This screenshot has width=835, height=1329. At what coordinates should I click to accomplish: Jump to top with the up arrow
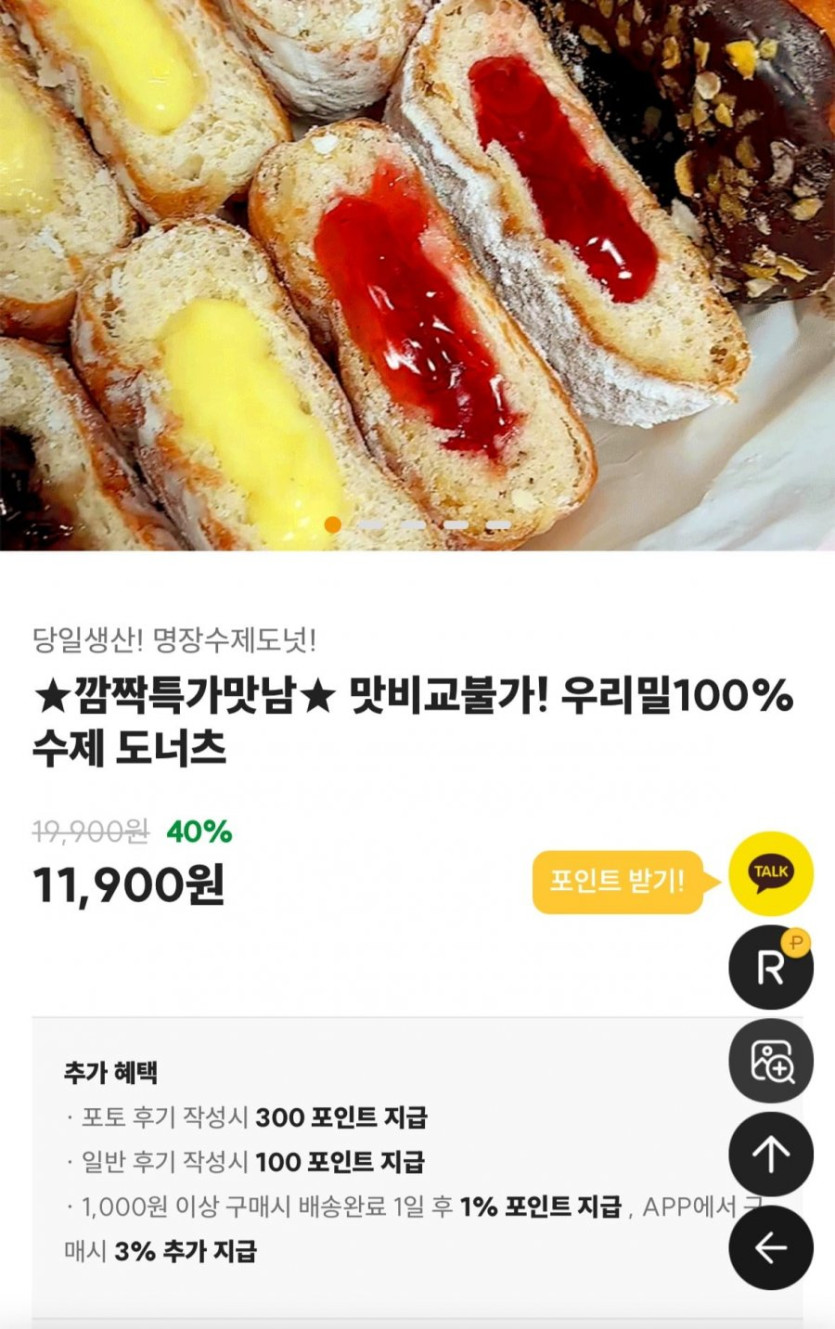[x=770, y=1154]
